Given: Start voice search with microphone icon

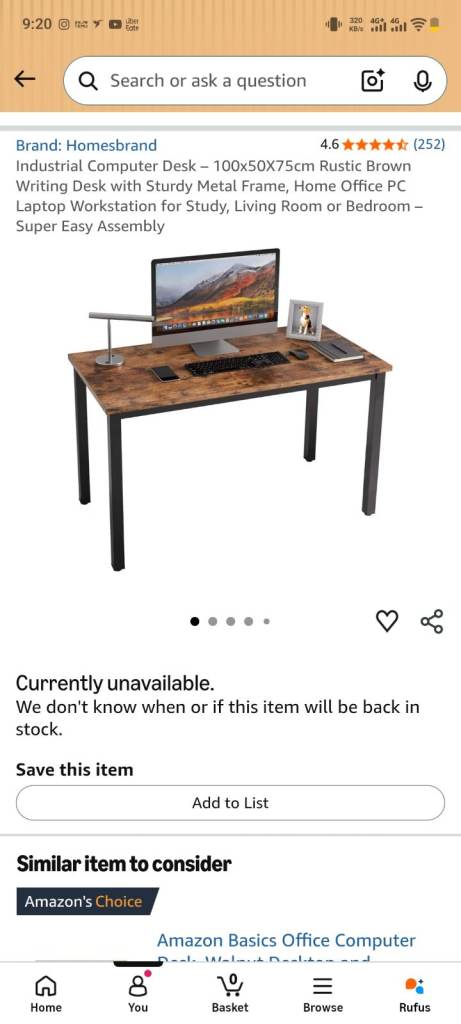Looking at the screenshot, I should point(422,81).
